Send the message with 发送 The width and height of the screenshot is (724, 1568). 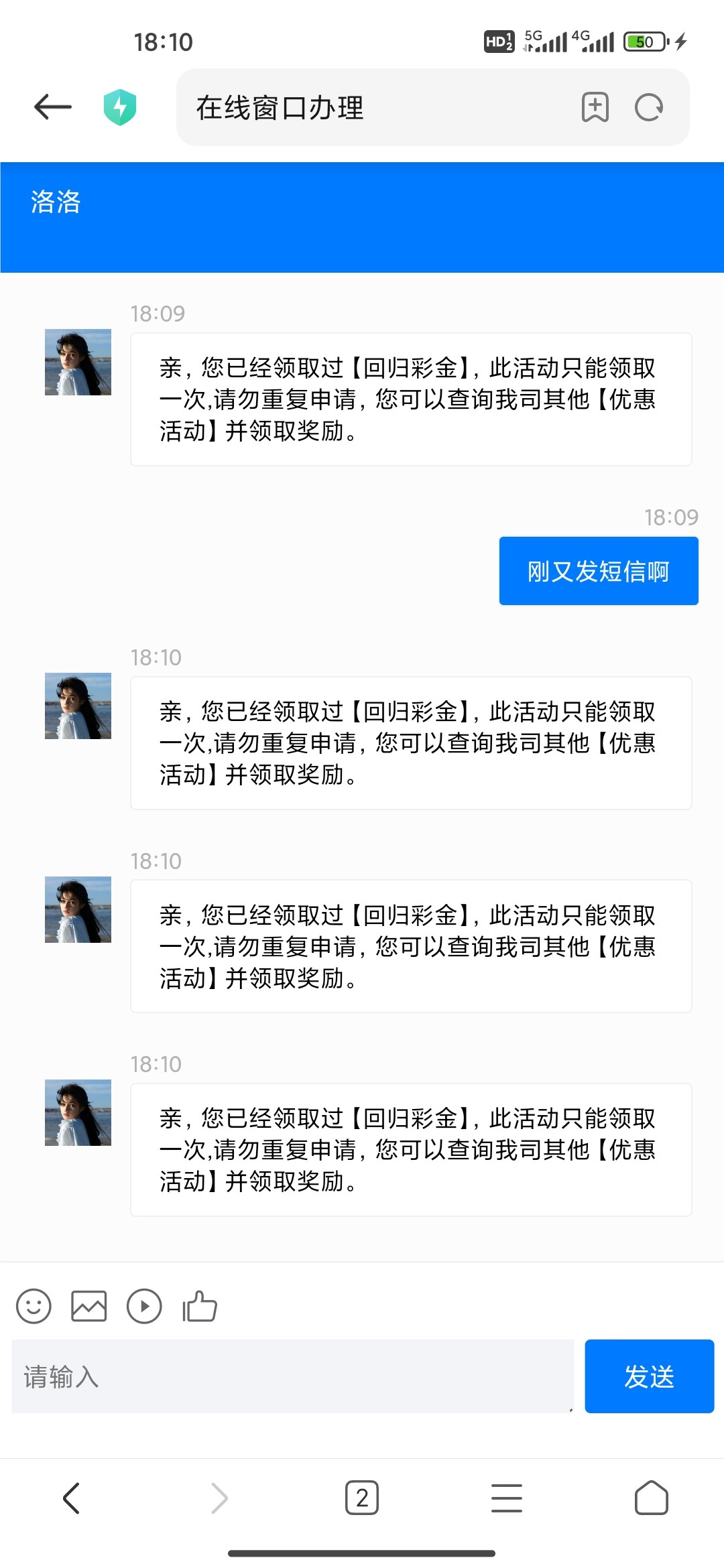pyautogui.click(x=649, y=1376)
